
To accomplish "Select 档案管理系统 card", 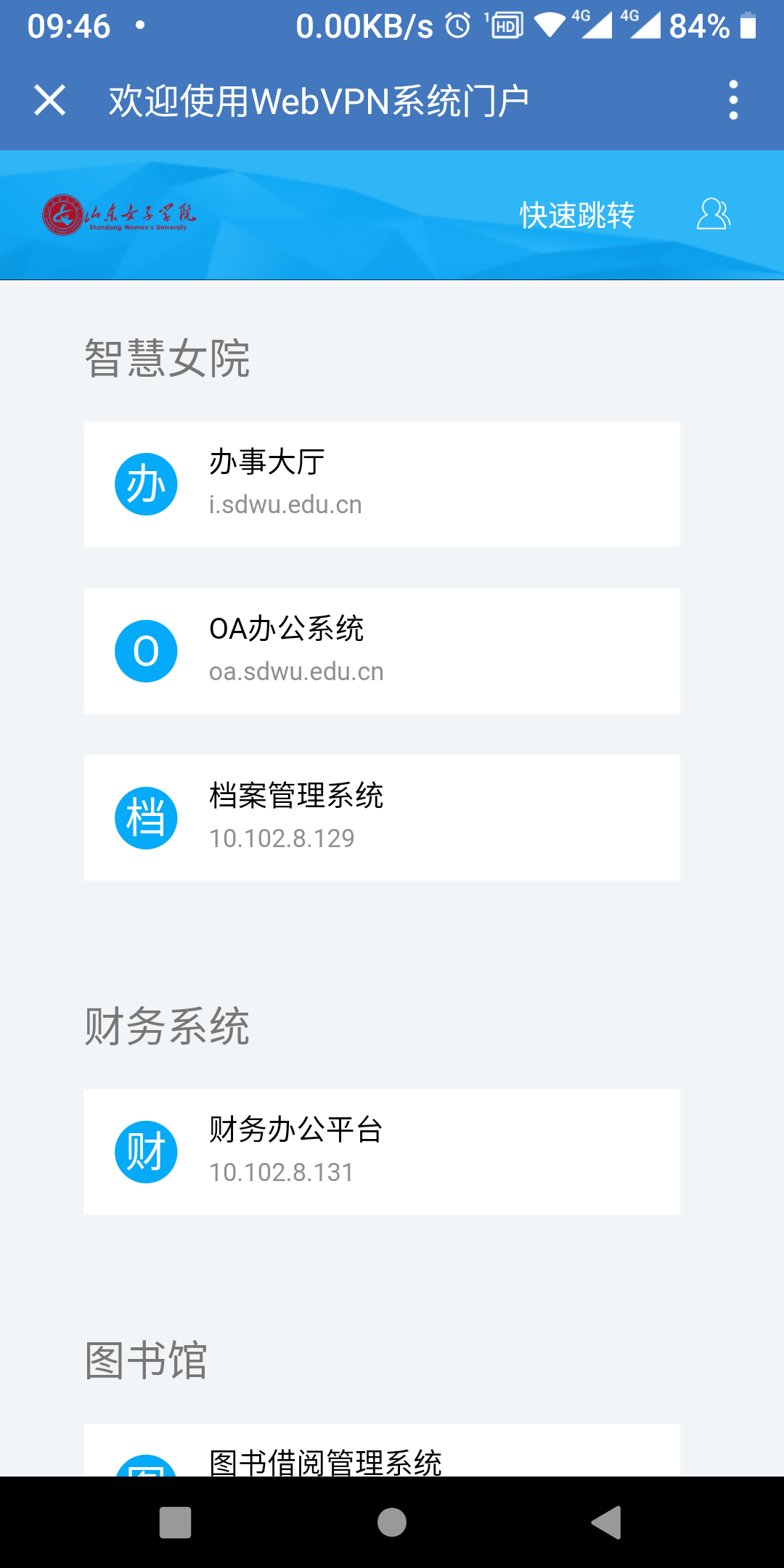I will point(381,818).
